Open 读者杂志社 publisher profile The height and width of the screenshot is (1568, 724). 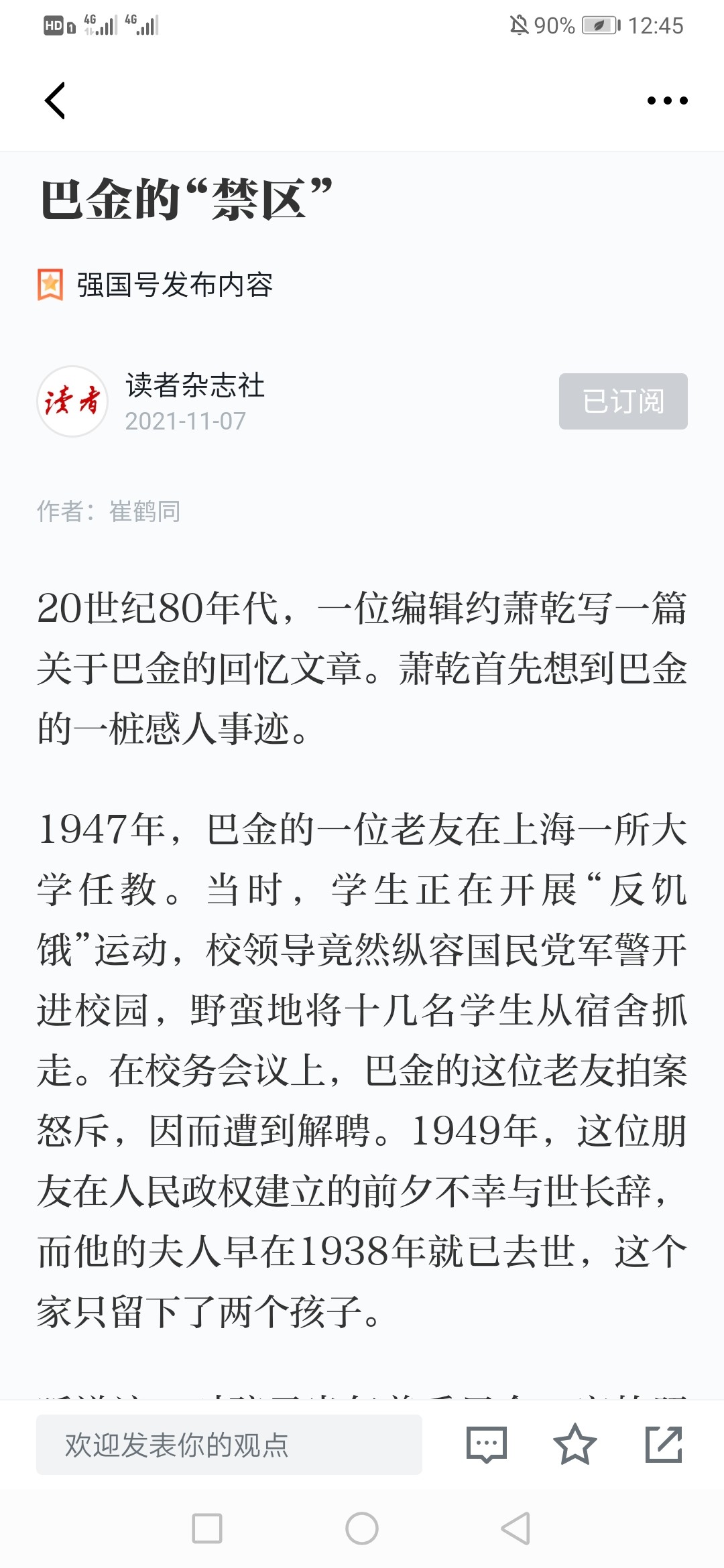pyautogui.click(x=195, y=385)
